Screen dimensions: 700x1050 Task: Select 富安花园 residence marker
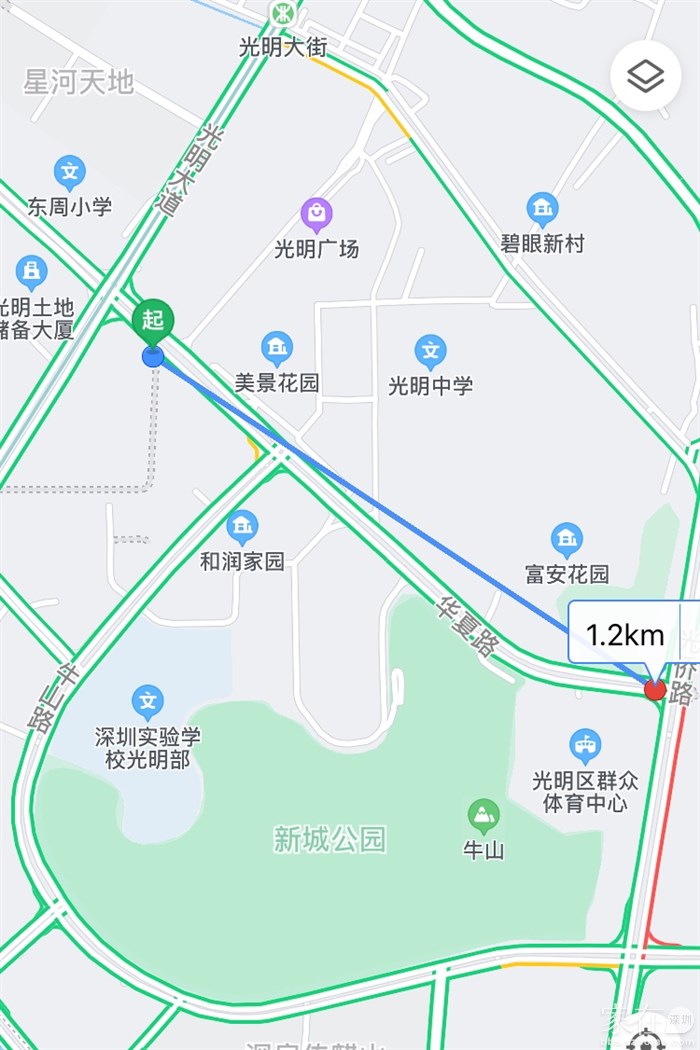[567, 540]
